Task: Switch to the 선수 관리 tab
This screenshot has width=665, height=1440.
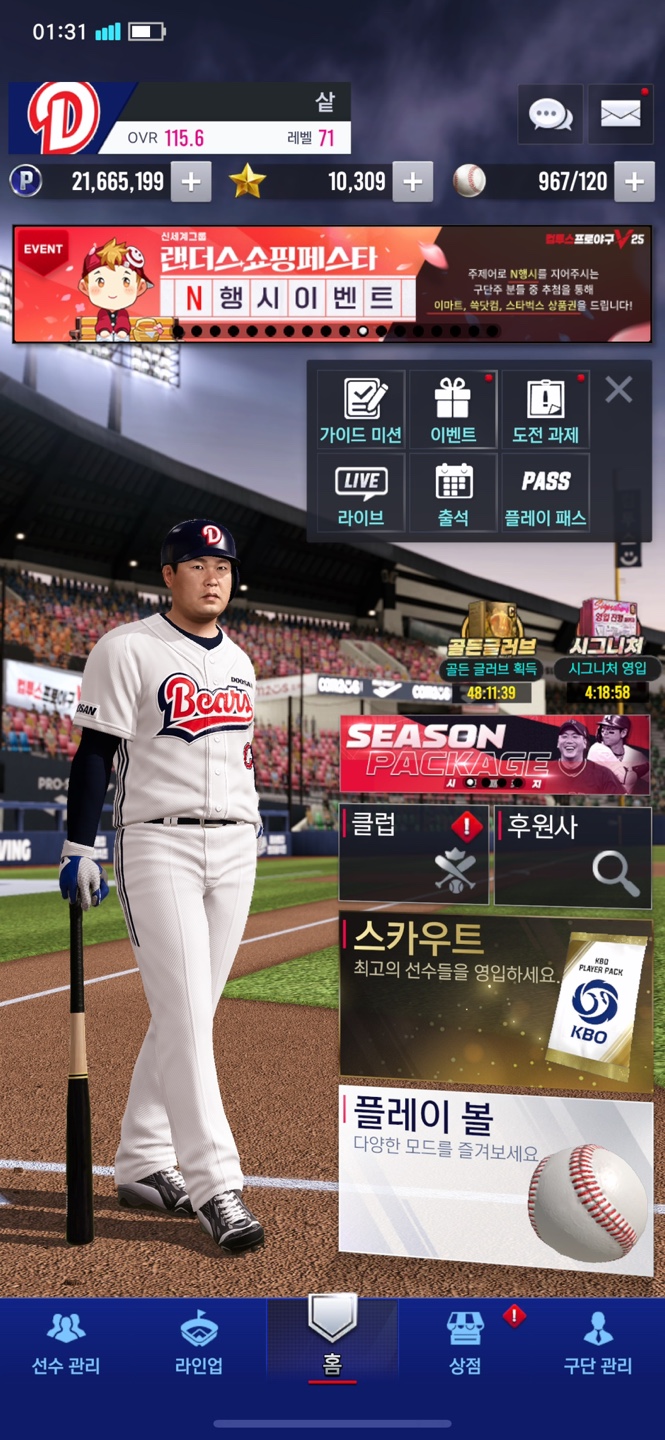Action: click(66, 1345)
